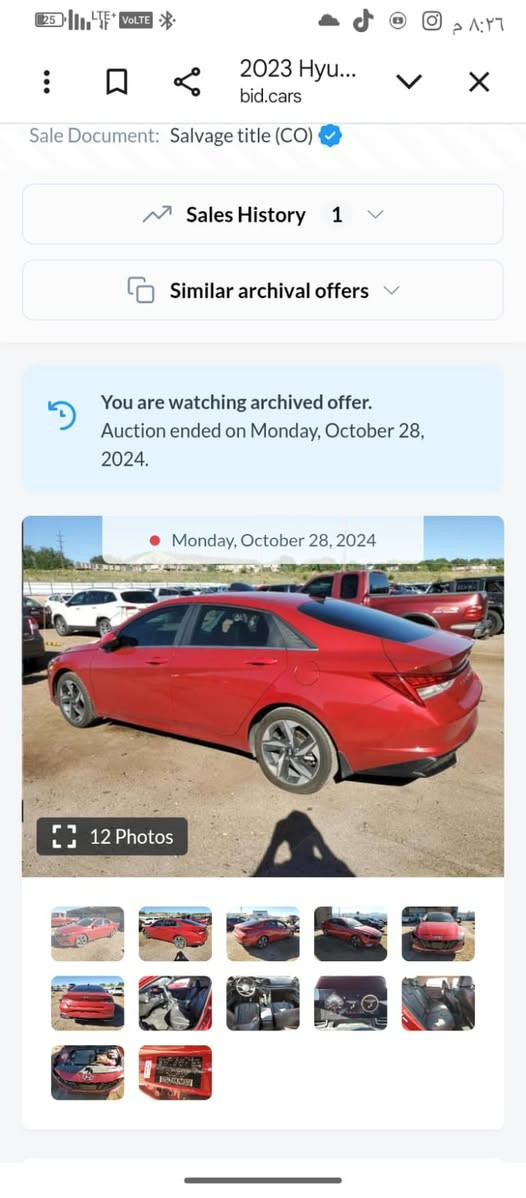The height and width of the screenshot is (1198, 526).
Task: Open the instrument cluster thumbnail
Action: pyautogui.click(x=350, y=1002)
